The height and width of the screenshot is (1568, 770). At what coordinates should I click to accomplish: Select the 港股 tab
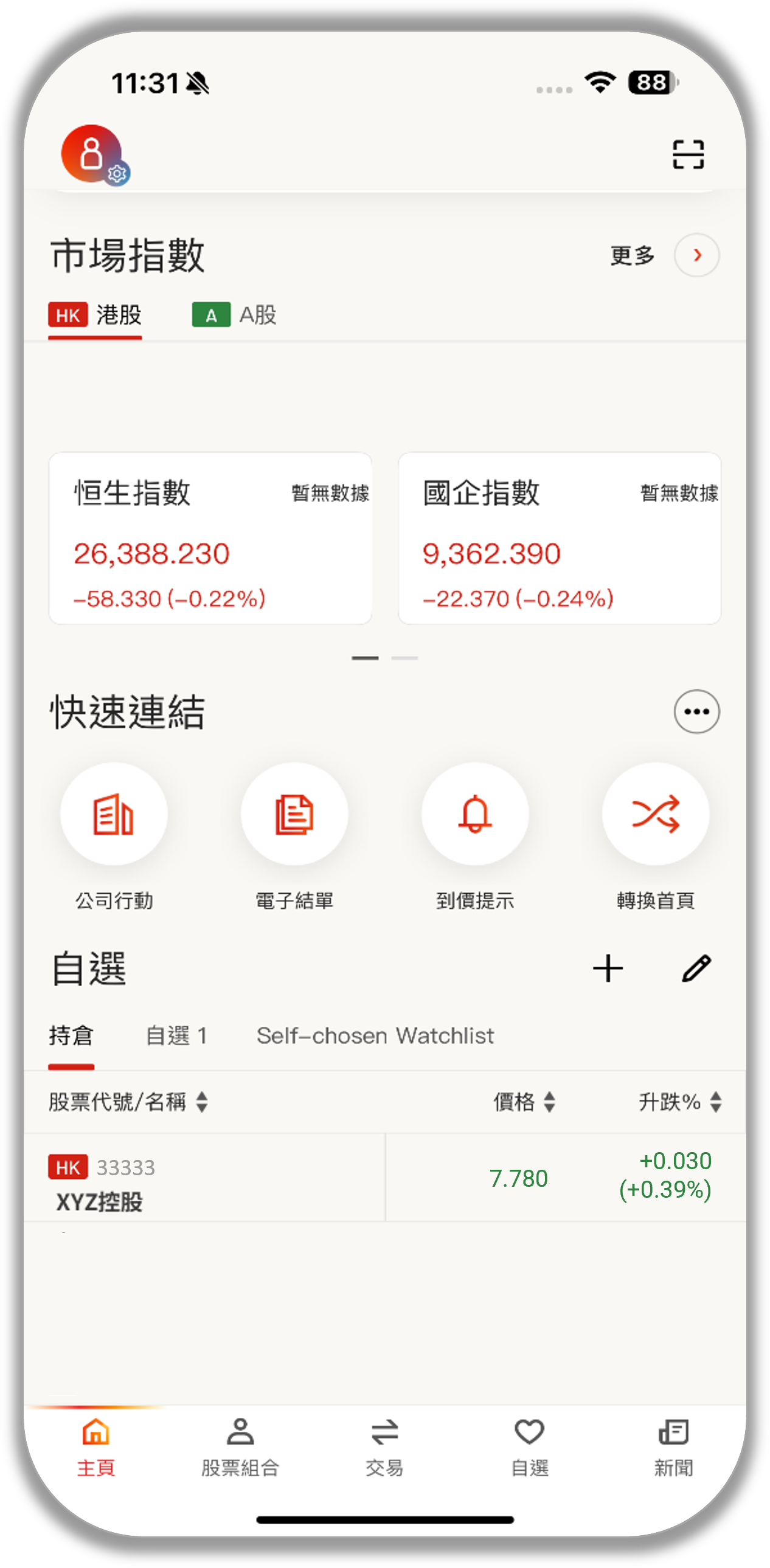[95, 316]
